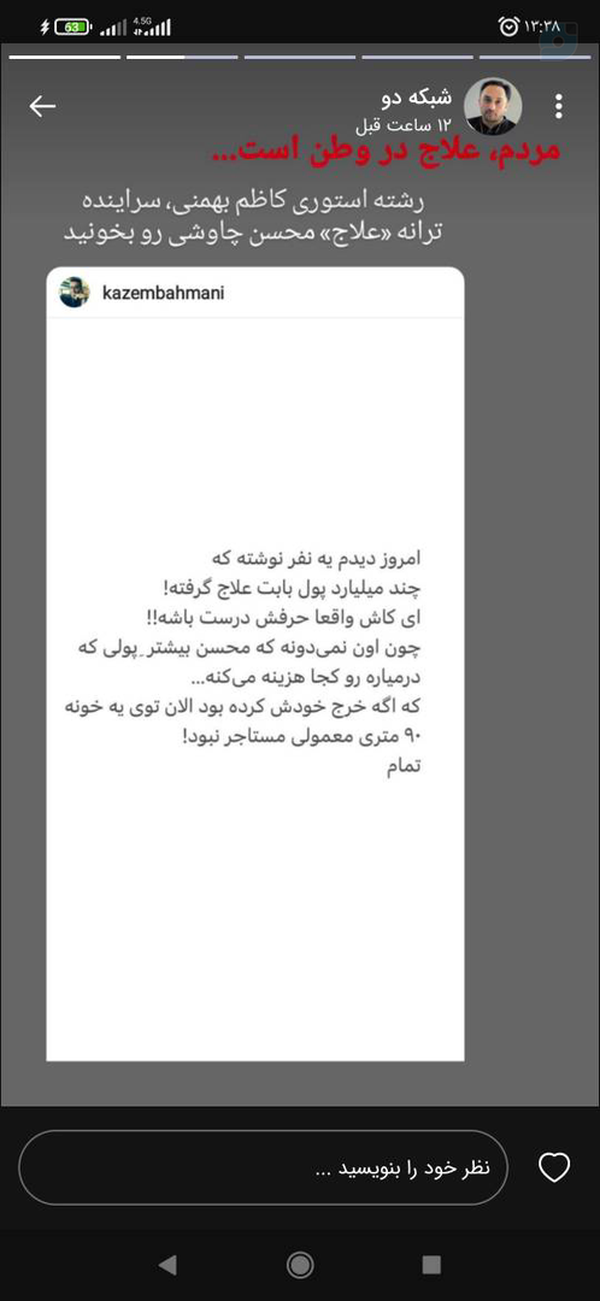
Task: Like this story with the heart icon
Action: 554,1167
